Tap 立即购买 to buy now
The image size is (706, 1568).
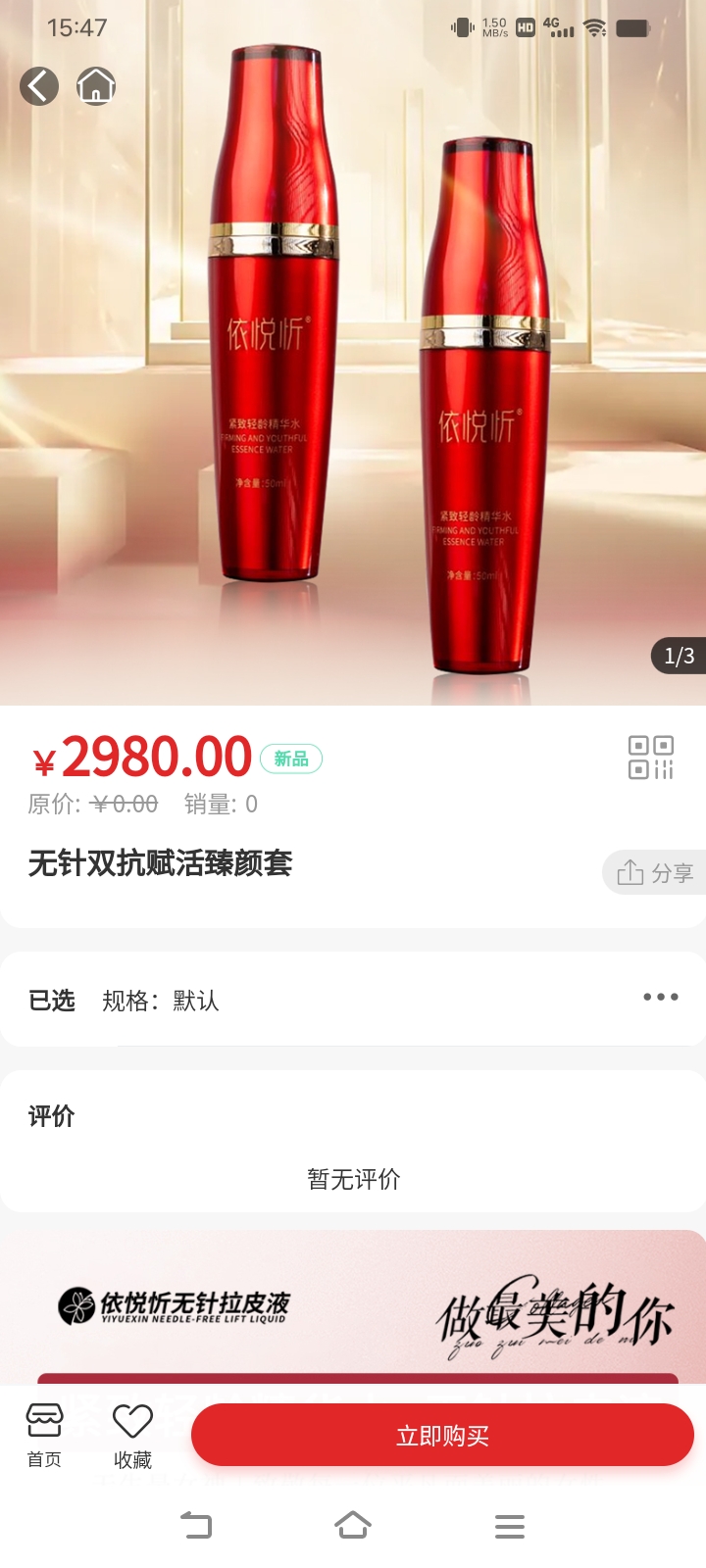(442, 1436)
